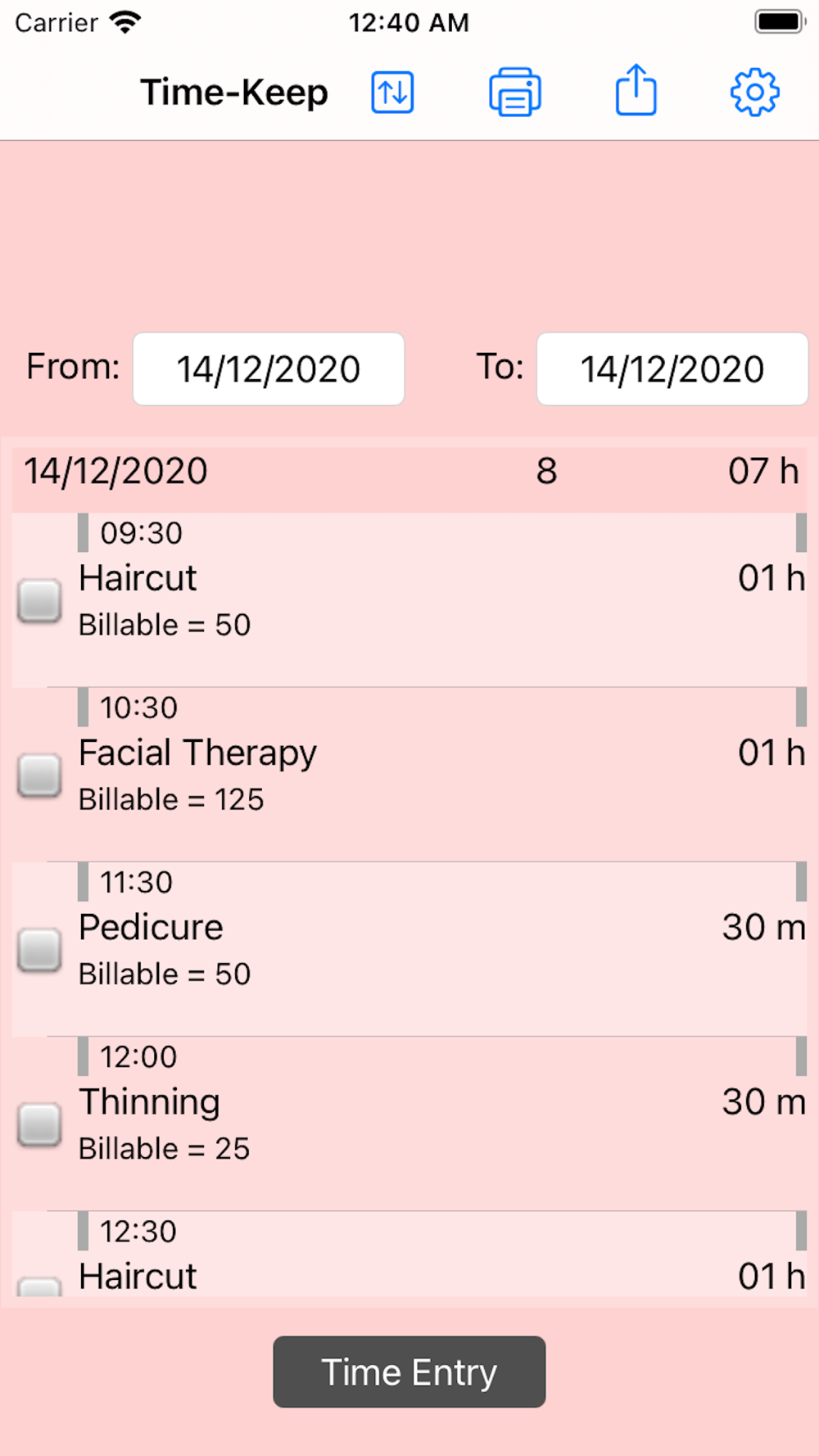Tick the Pedicure entry checkbox
This screenshot has height=1456, width=819.
pyautogui.click(x=39, y=950)
